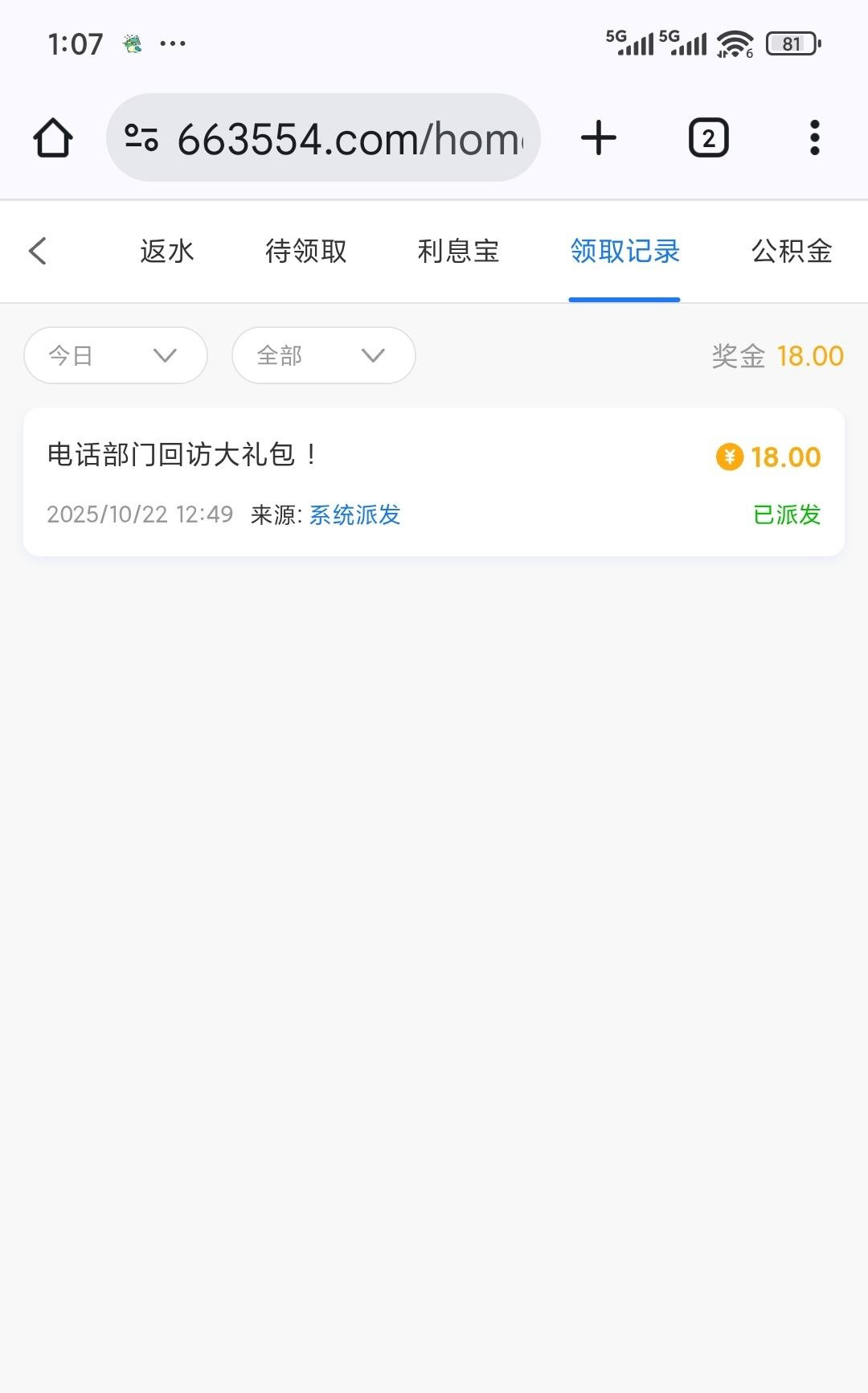Image resolution: width=868 pixels, height=1393 pixels.
Task: Switch to the 返水 tab
Action: 167,252
